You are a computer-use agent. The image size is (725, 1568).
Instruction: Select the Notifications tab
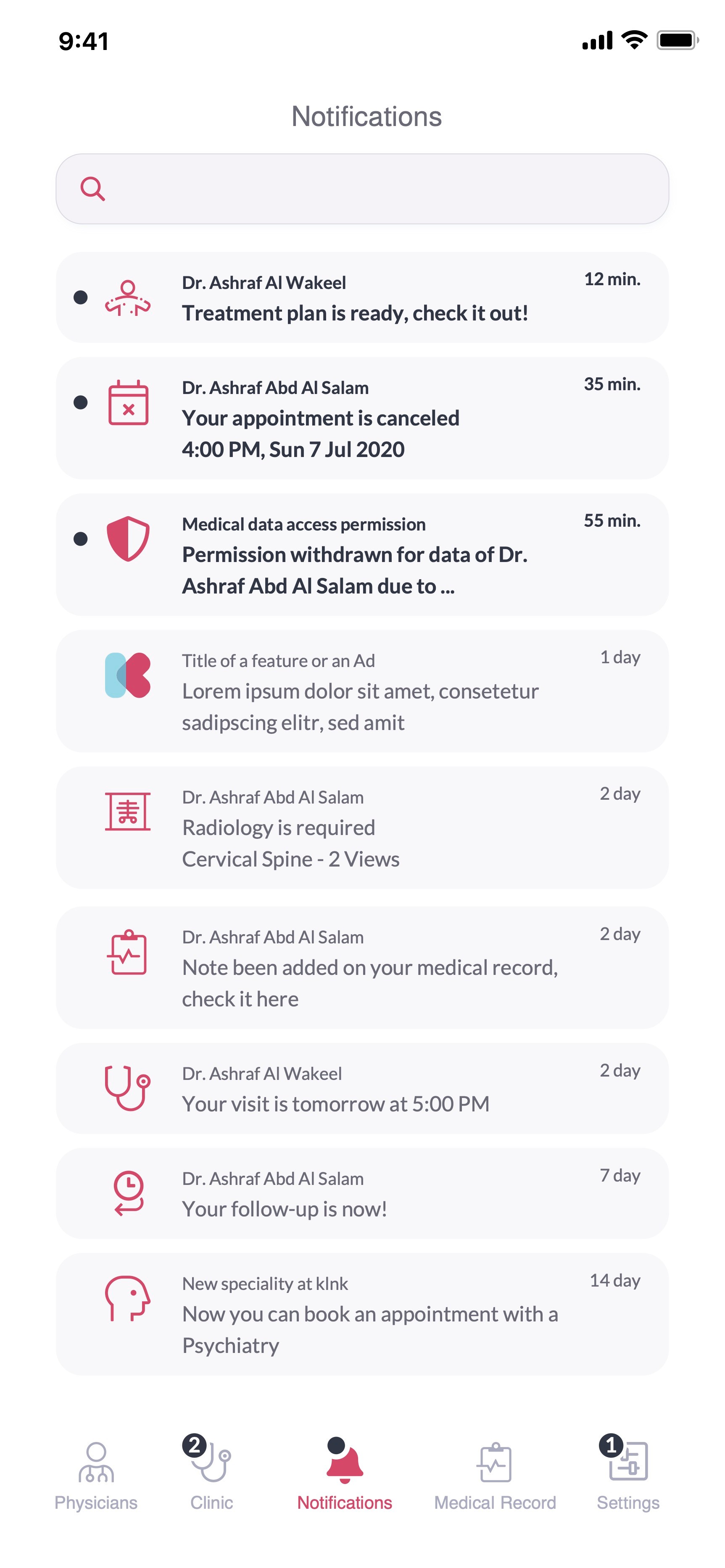(345, 1476)
